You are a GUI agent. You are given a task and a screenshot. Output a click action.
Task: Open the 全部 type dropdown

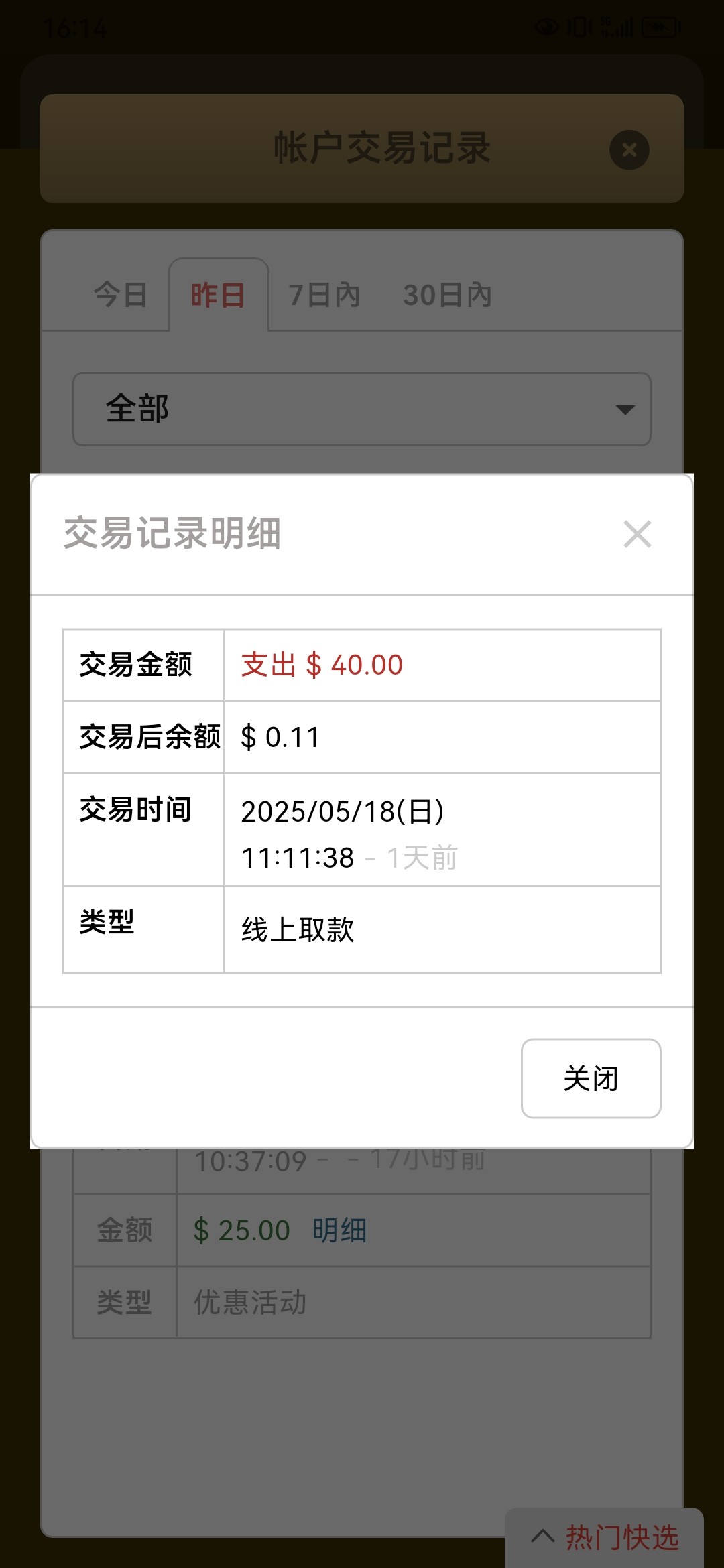click(x=362, y=409)
